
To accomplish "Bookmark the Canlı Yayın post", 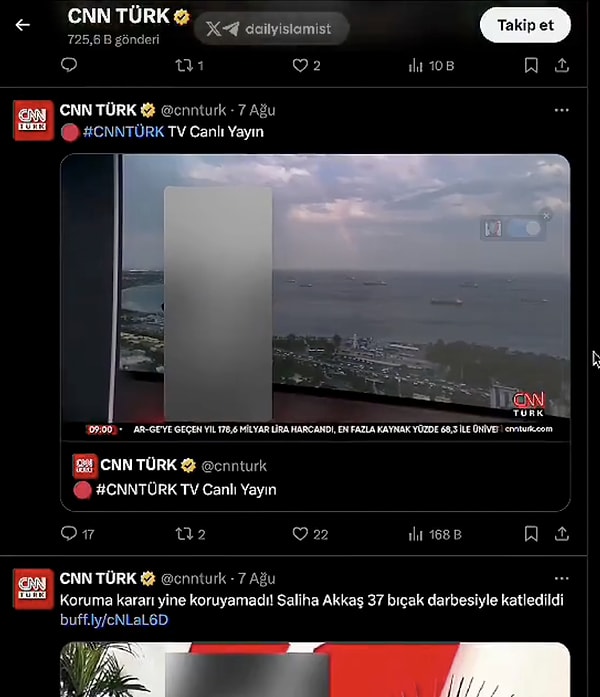I will click(532, 534).
